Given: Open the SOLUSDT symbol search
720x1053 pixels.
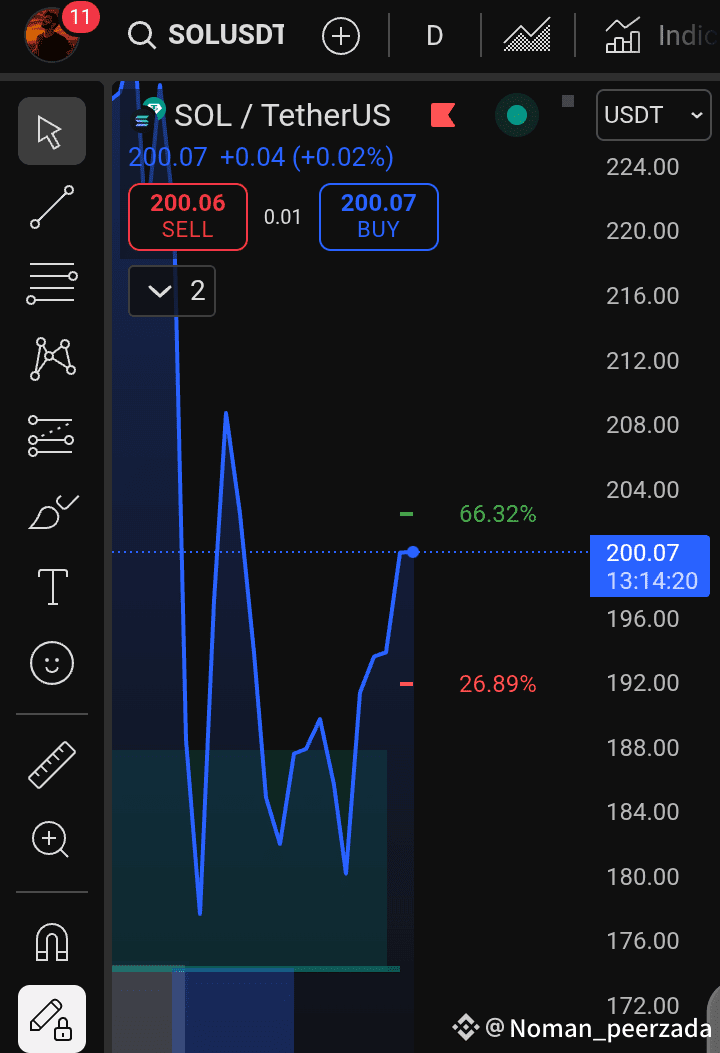Looking at the screenshot, I should coord(208,36).
